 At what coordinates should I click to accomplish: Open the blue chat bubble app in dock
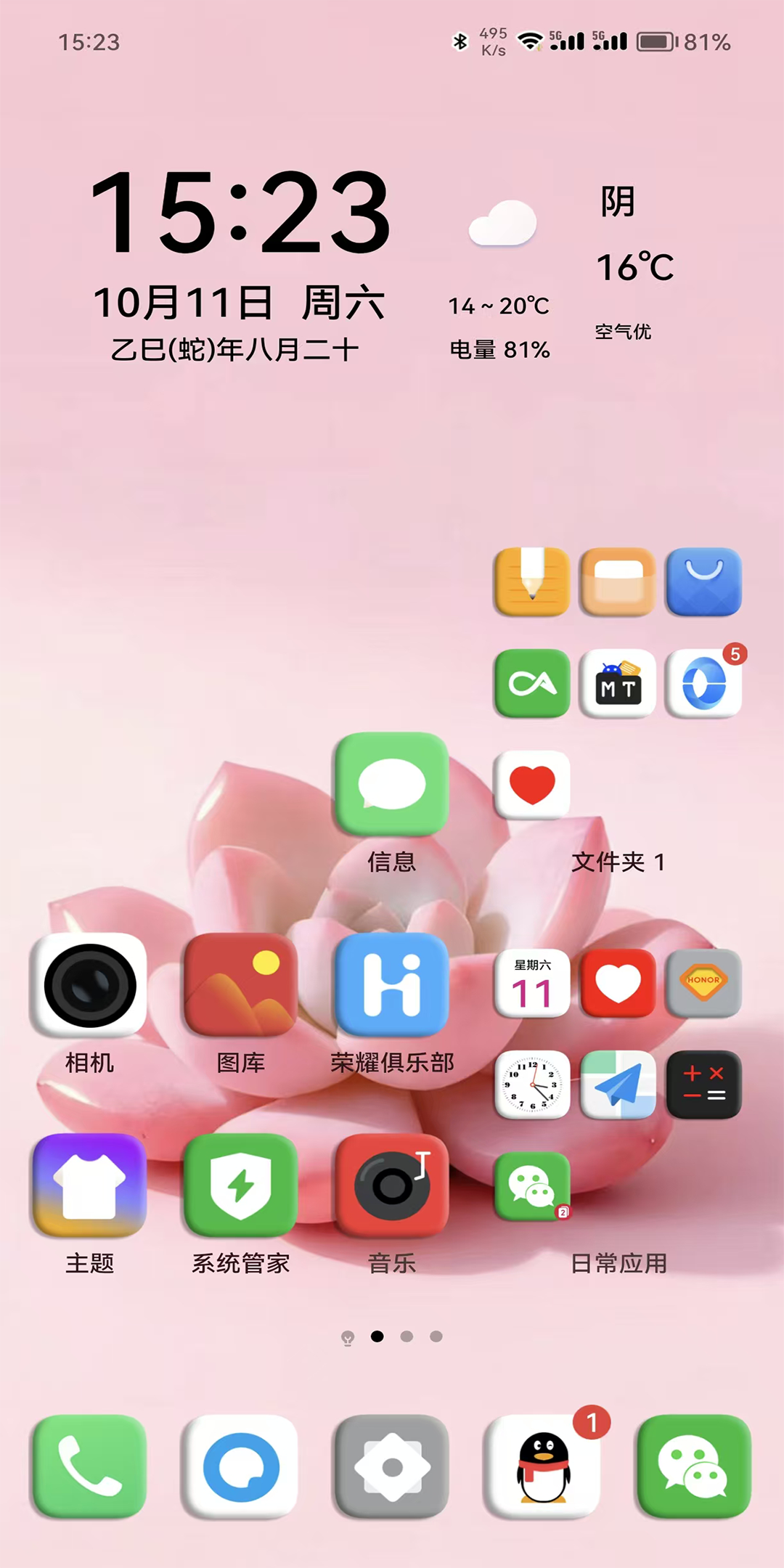click(x=240, y=1466)
